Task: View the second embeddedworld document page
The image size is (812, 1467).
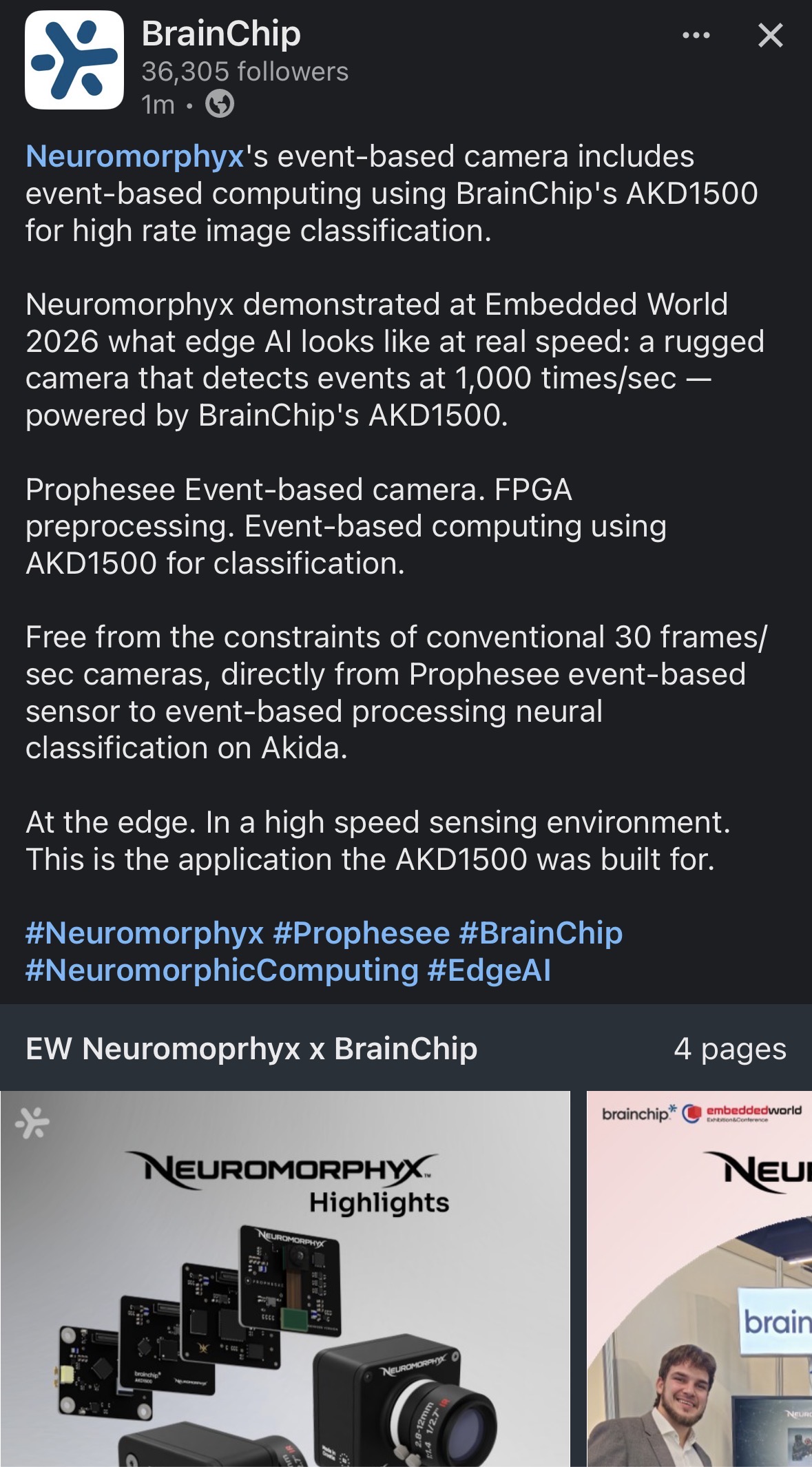Action: pyautogui.click(x=699, y=1278)
